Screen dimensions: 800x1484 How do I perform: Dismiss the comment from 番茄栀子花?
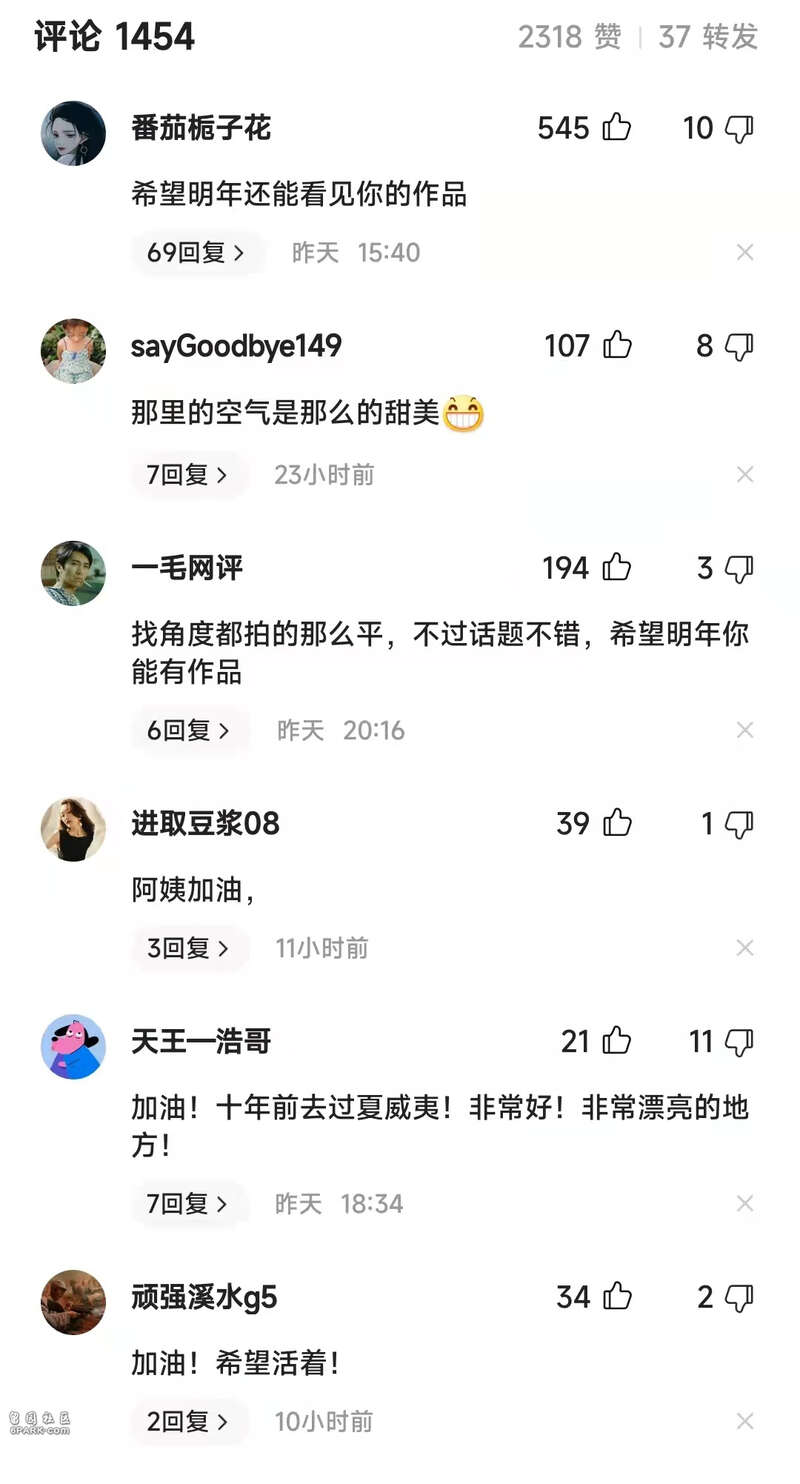tap(745, 253)
